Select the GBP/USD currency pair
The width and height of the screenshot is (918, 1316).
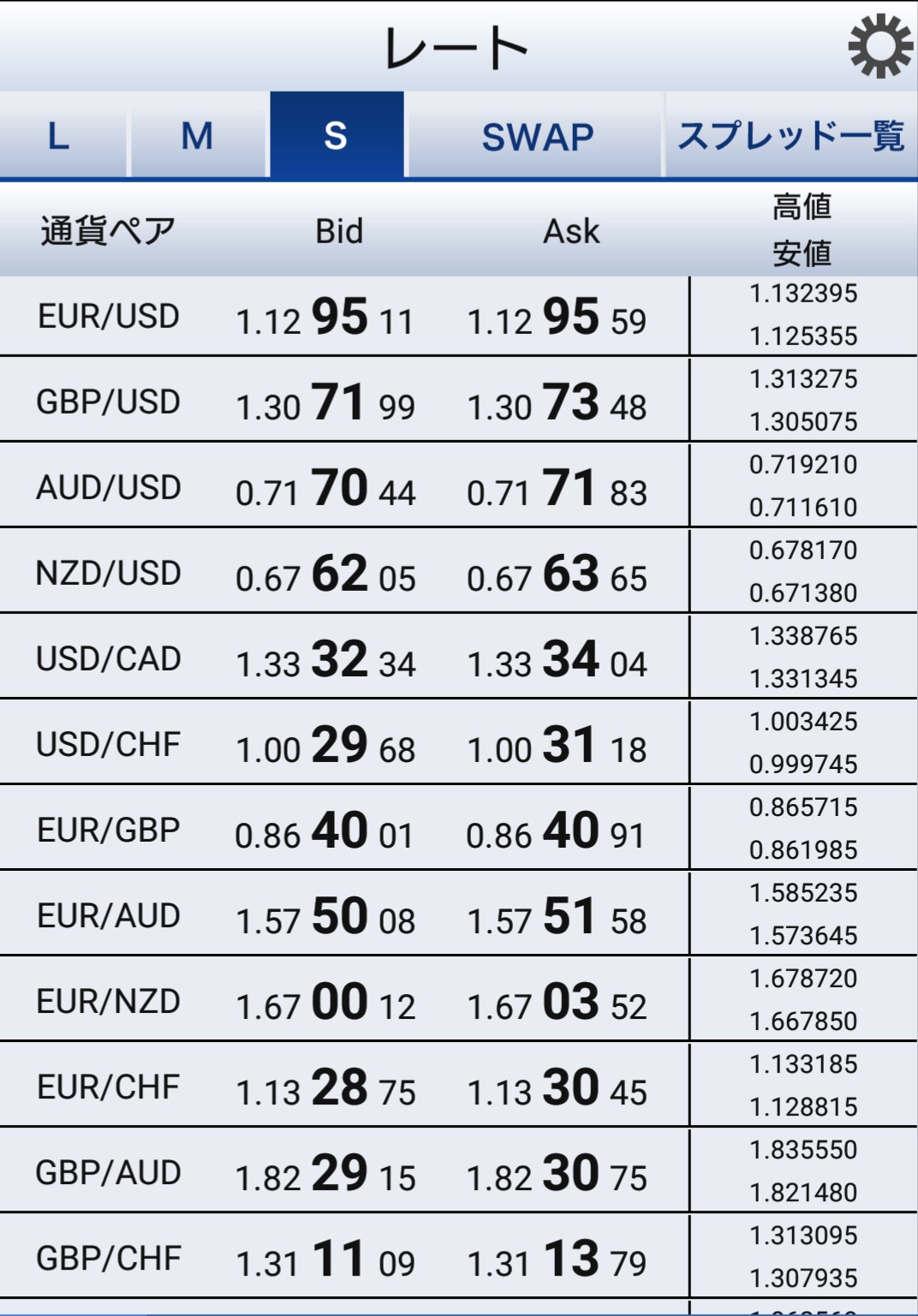109,402
